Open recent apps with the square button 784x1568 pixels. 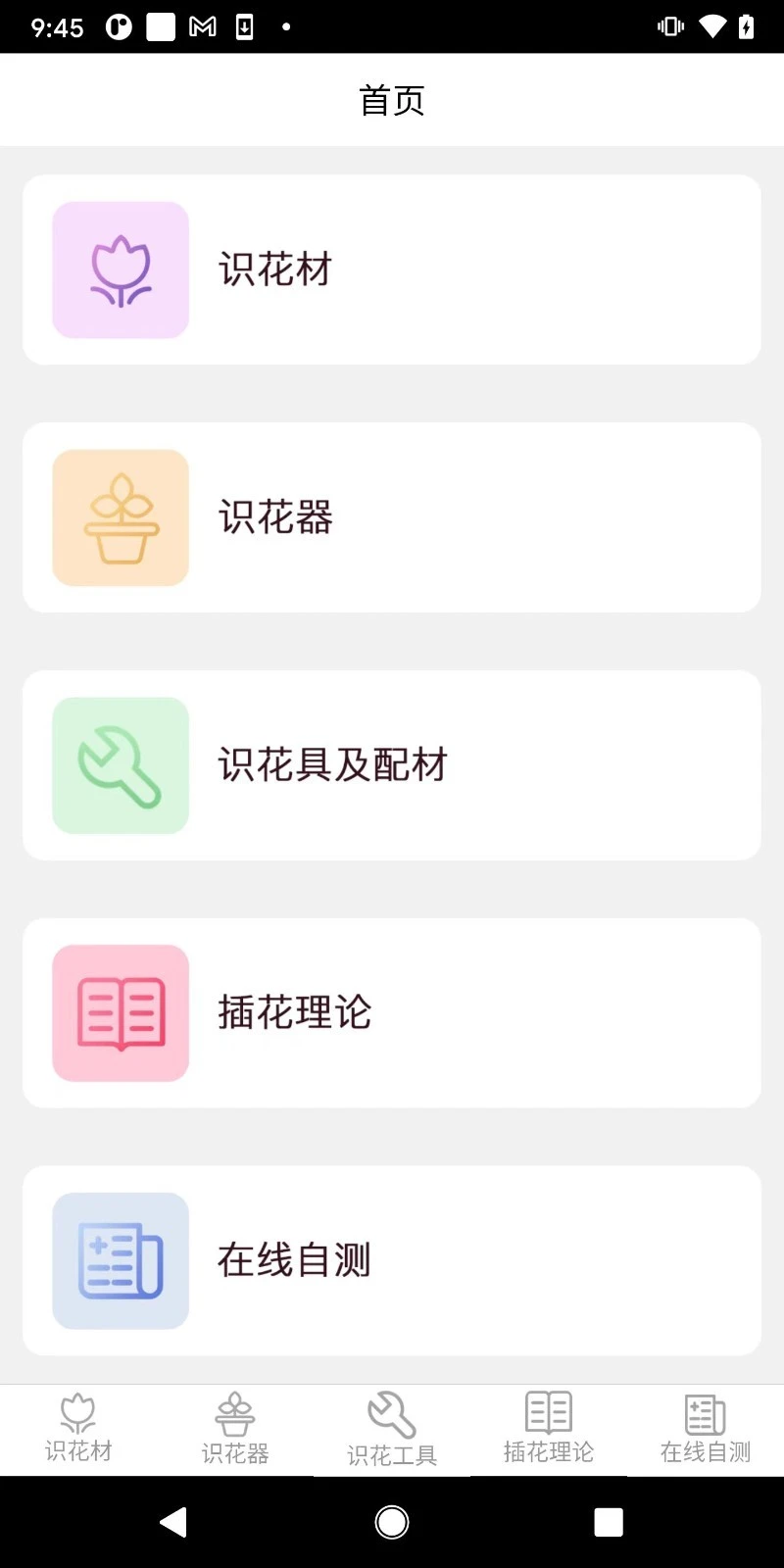click(608, 1521)
